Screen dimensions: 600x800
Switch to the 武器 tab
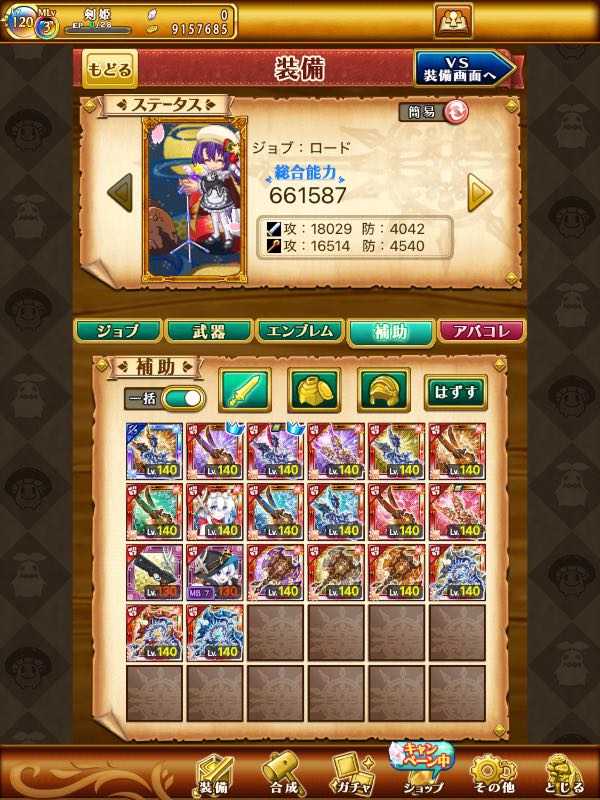(207, 331)
